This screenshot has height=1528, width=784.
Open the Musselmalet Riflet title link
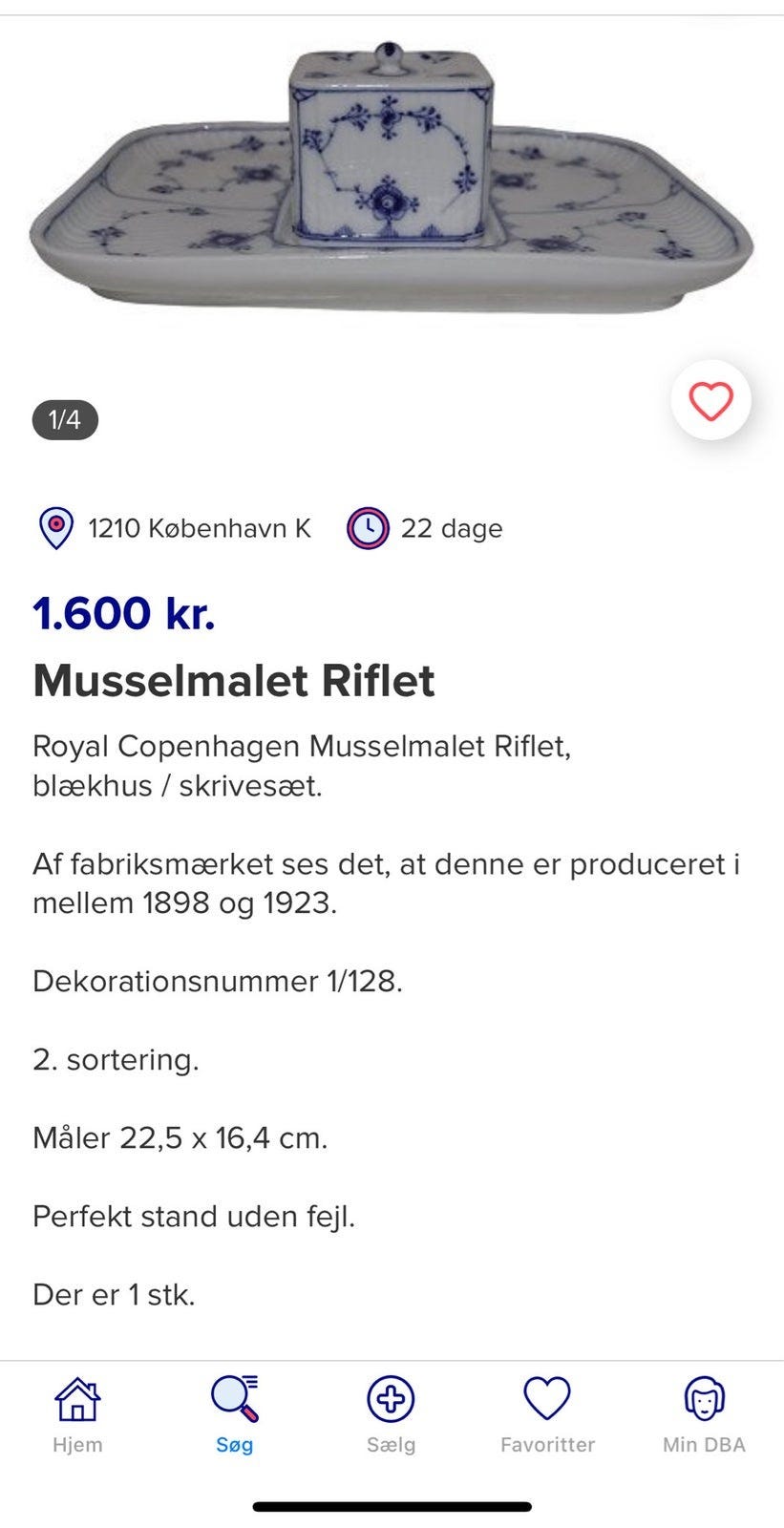tap(232, 681)
